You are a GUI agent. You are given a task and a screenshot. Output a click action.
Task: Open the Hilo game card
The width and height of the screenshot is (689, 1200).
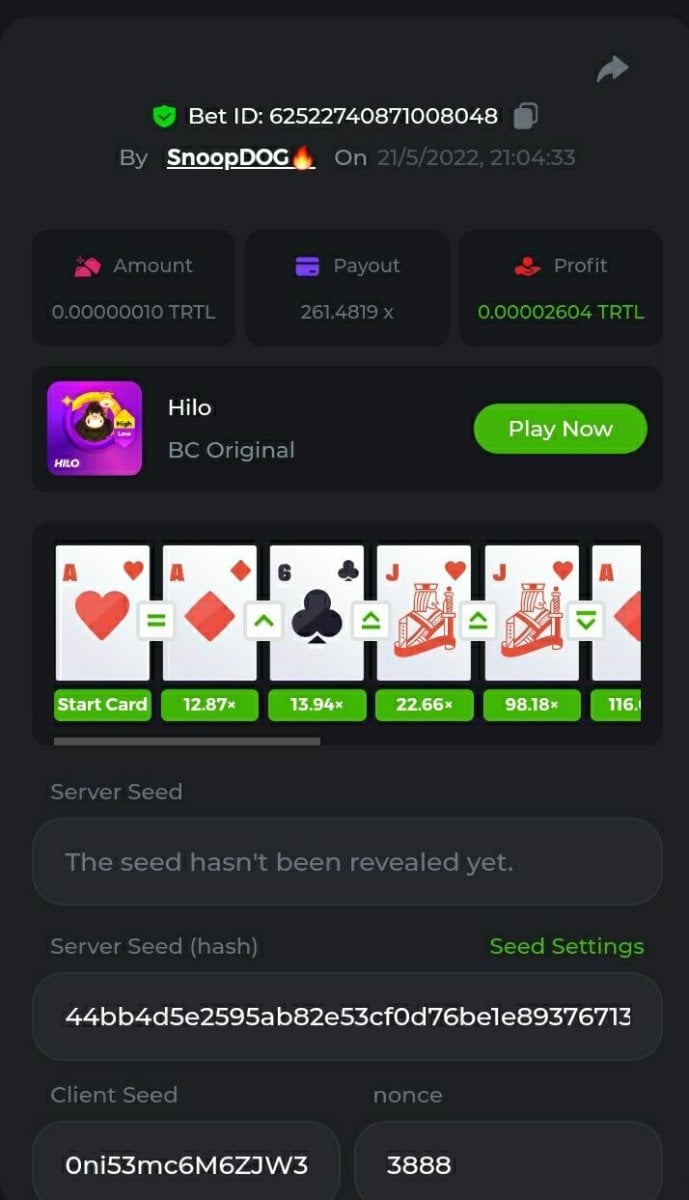click(x=95, y=428)
